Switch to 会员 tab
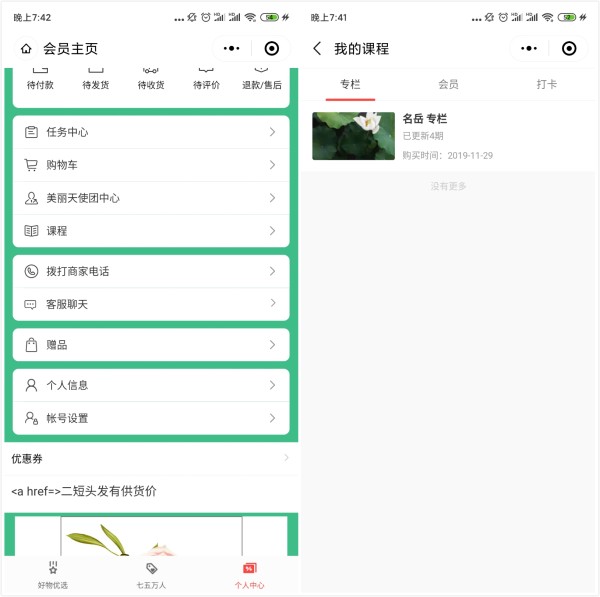This screenshot has width=600, height=597. pyautogui.click(x=448, y=84)
